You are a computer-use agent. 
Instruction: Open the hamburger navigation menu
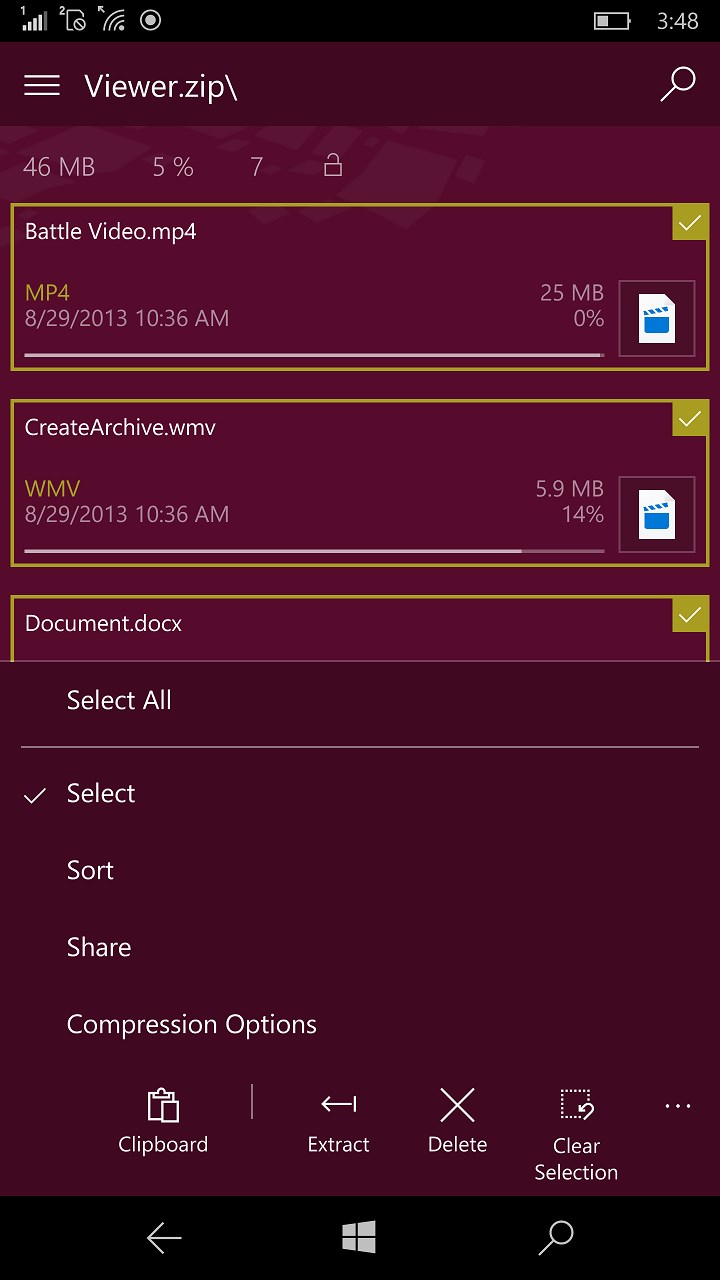pyautogui.click(x=42, y=86)
